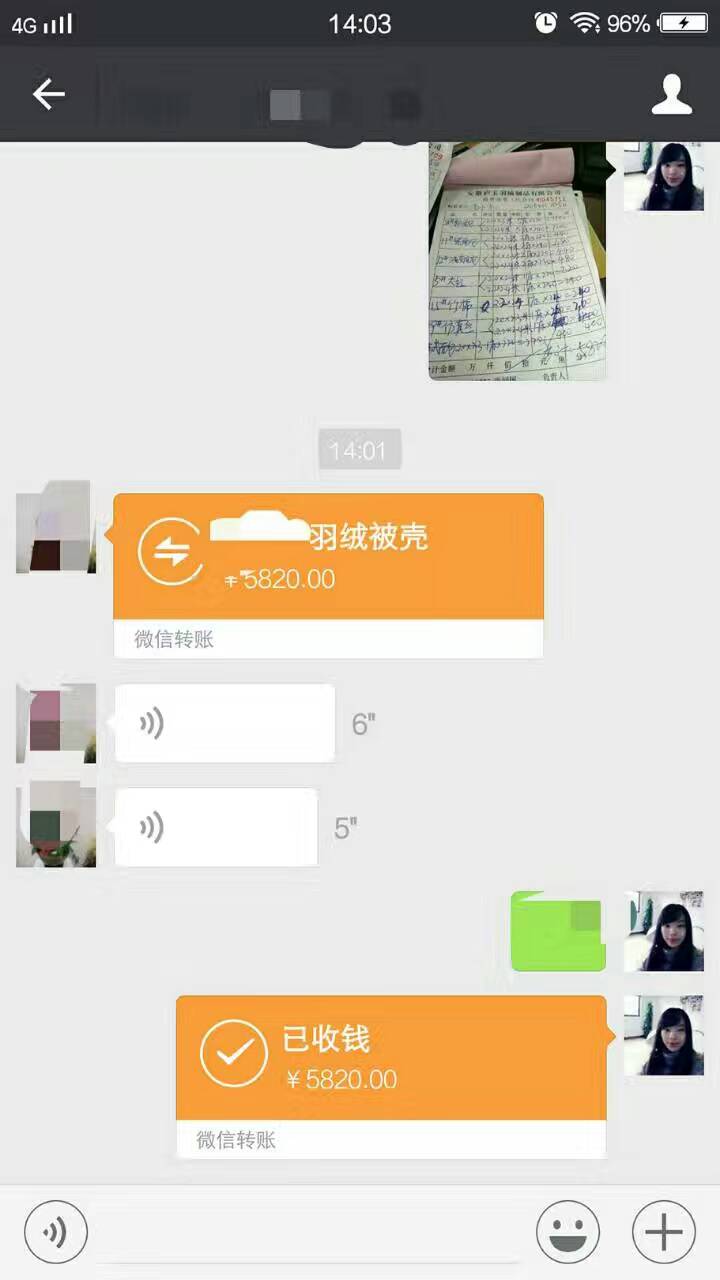This screenshot has width=720, height=1280.
Task: Open the chat info profile icon
Action: (x=672, y=94)
